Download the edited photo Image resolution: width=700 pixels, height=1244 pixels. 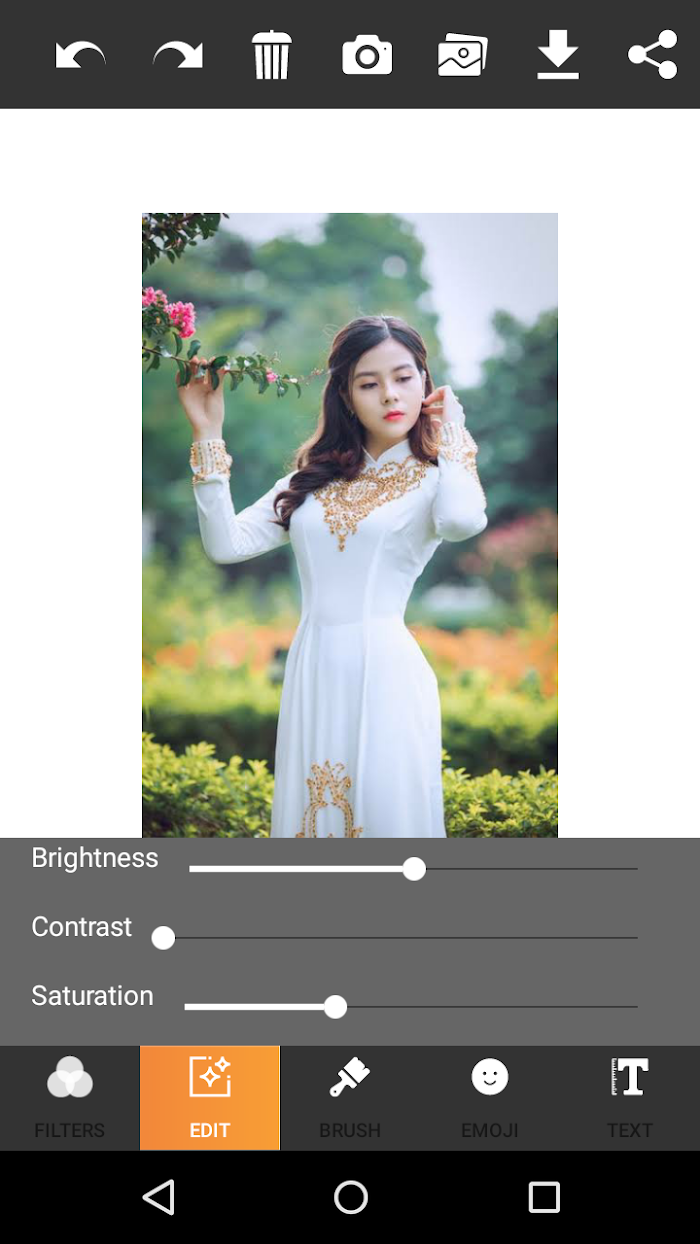point(558,54)
